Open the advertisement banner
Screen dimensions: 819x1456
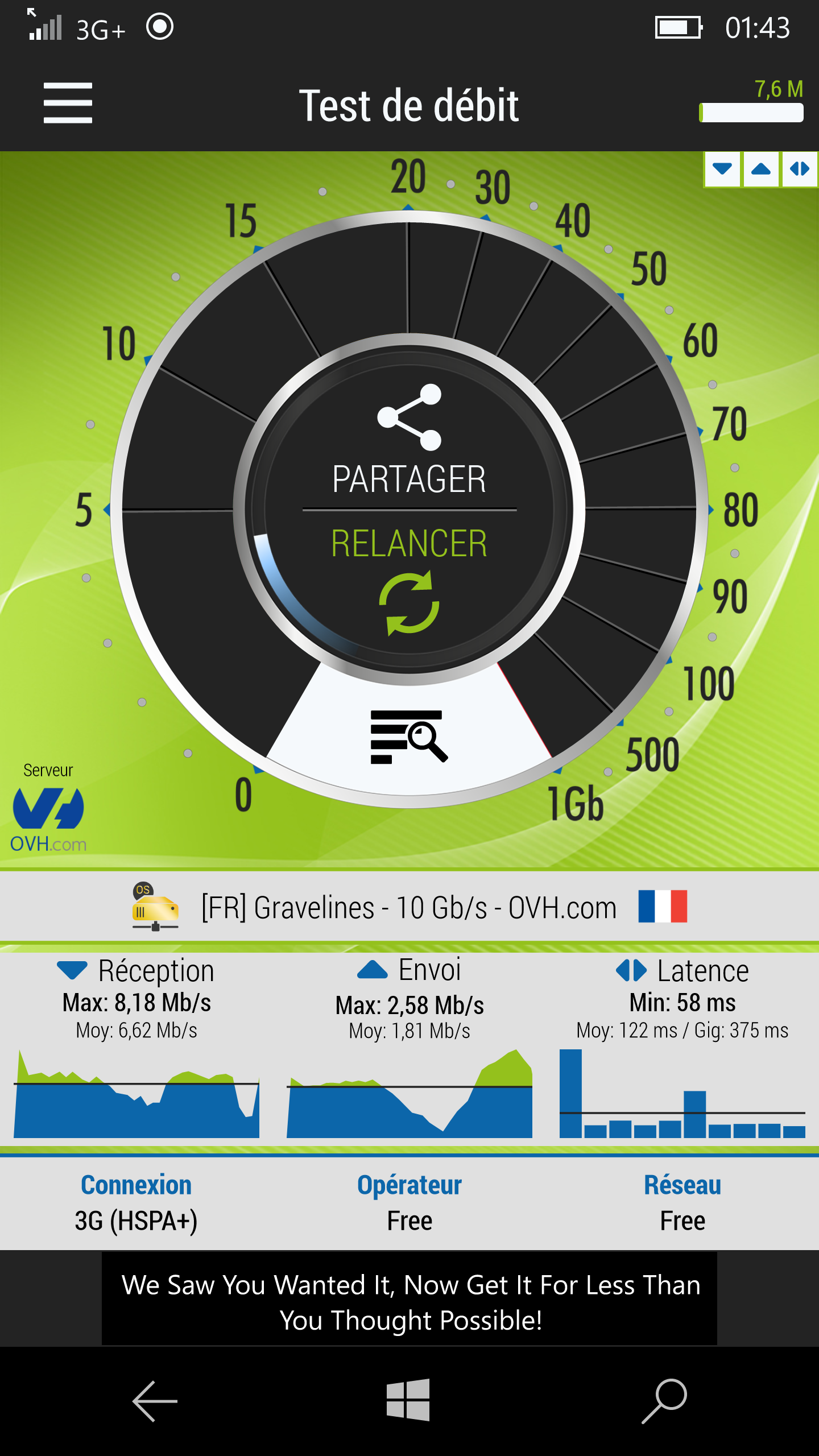point(409,1302)
